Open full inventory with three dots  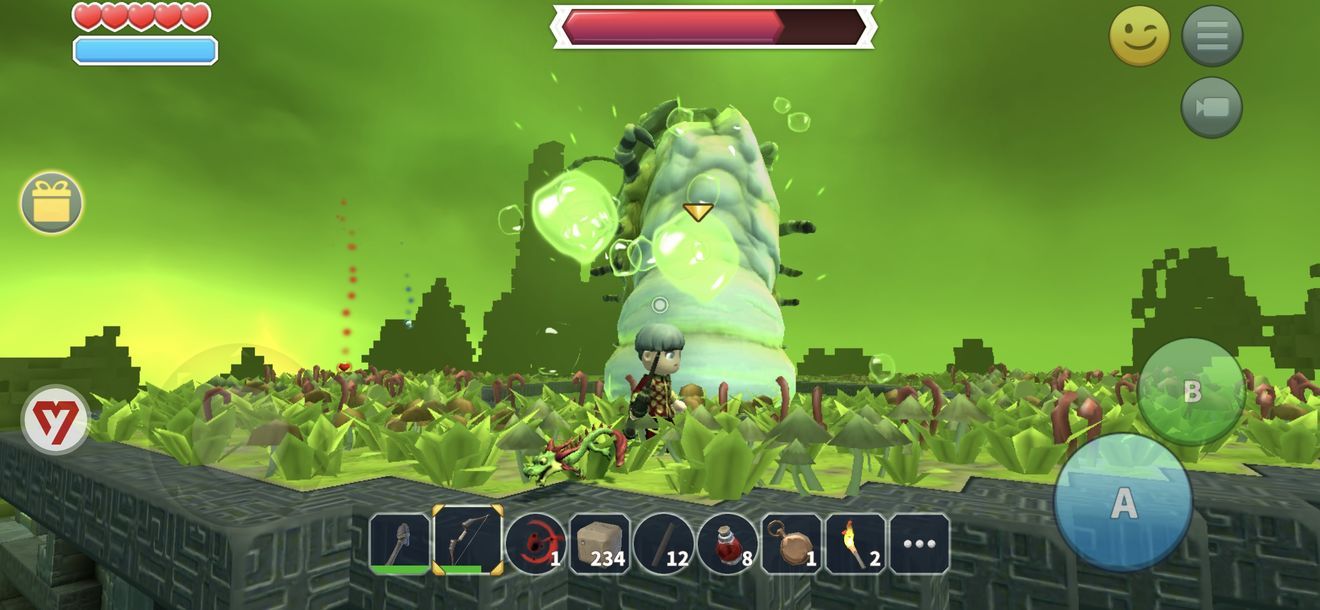click(919, 543)
